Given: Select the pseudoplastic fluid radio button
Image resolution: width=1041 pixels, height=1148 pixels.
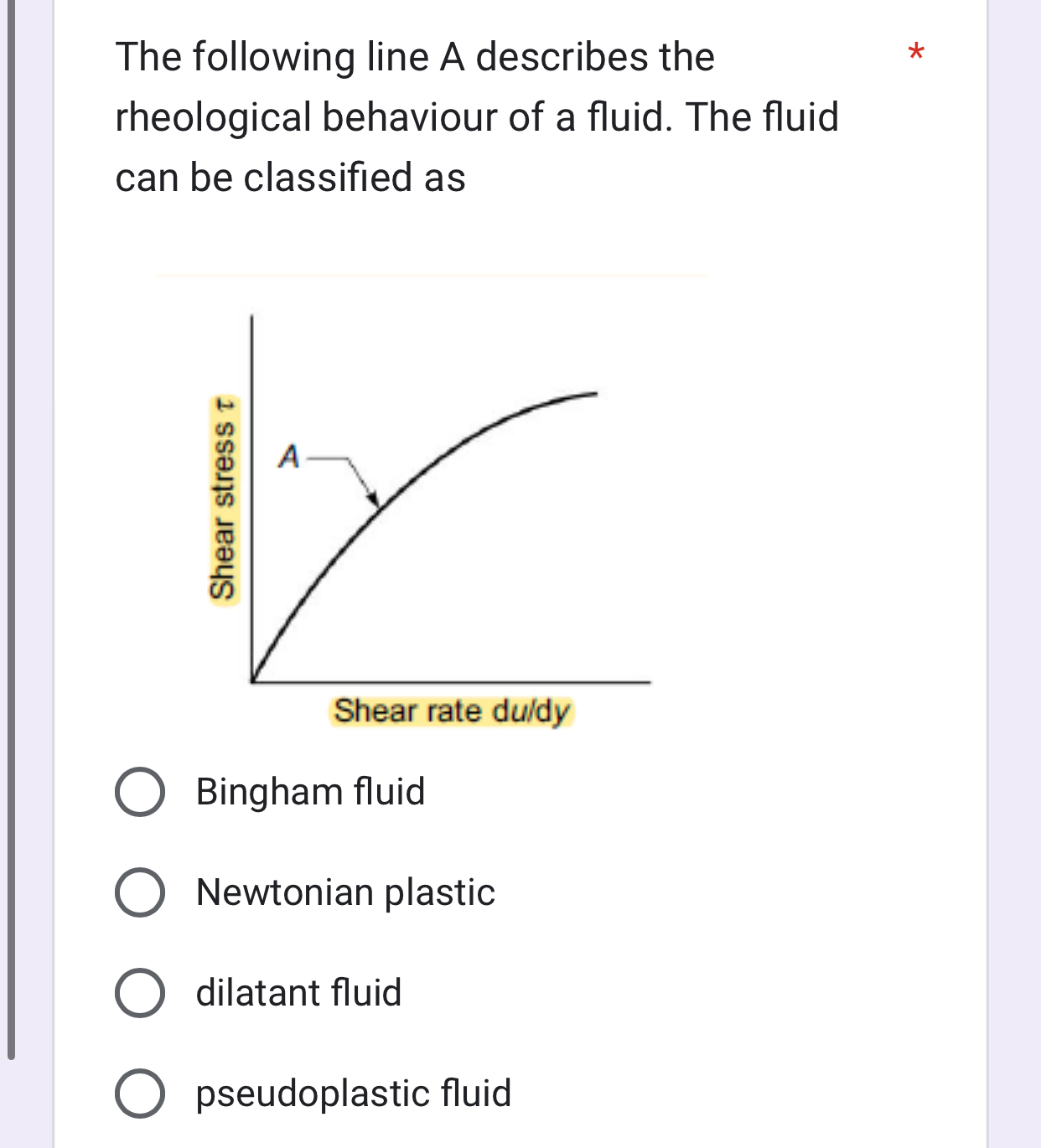Looking at the screenshot, I should [x=142, y=1094].
